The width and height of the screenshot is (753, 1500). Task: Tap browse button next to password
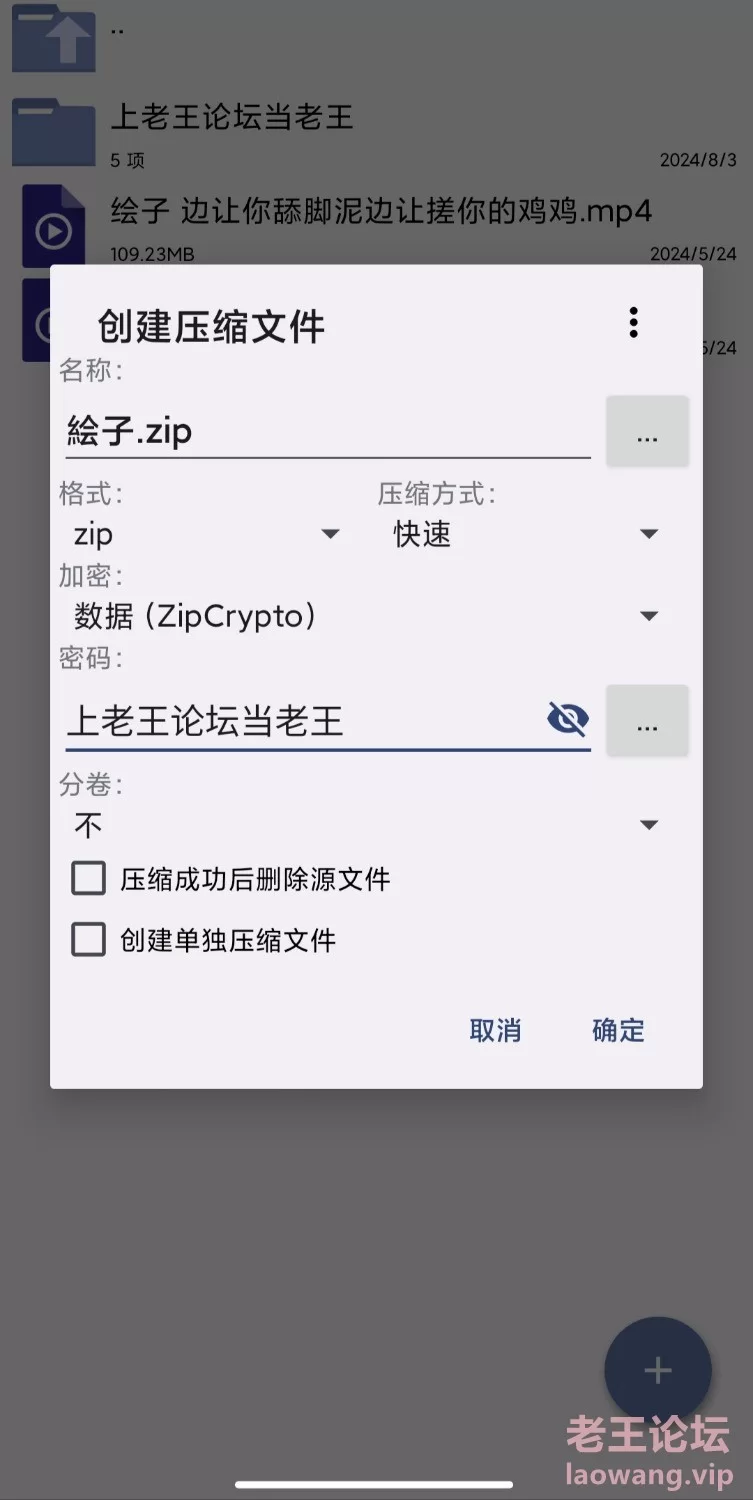[x=647, y=721]
